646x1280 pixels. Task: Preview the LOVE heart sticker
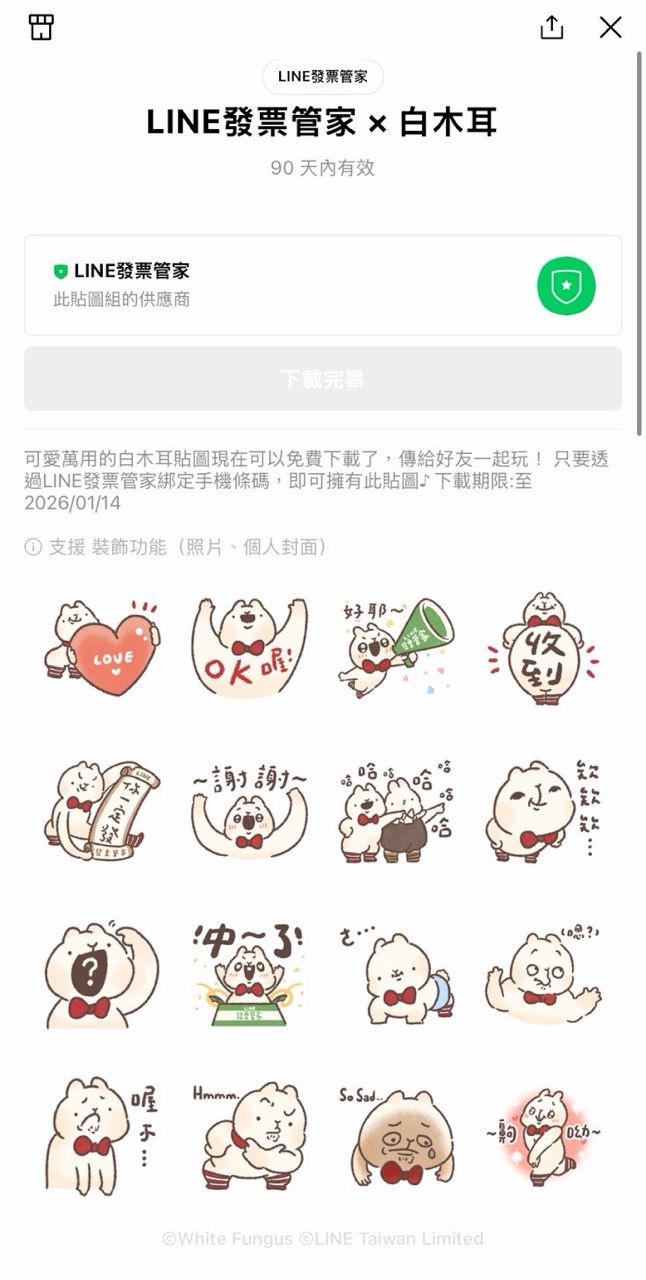pos(101,650)
